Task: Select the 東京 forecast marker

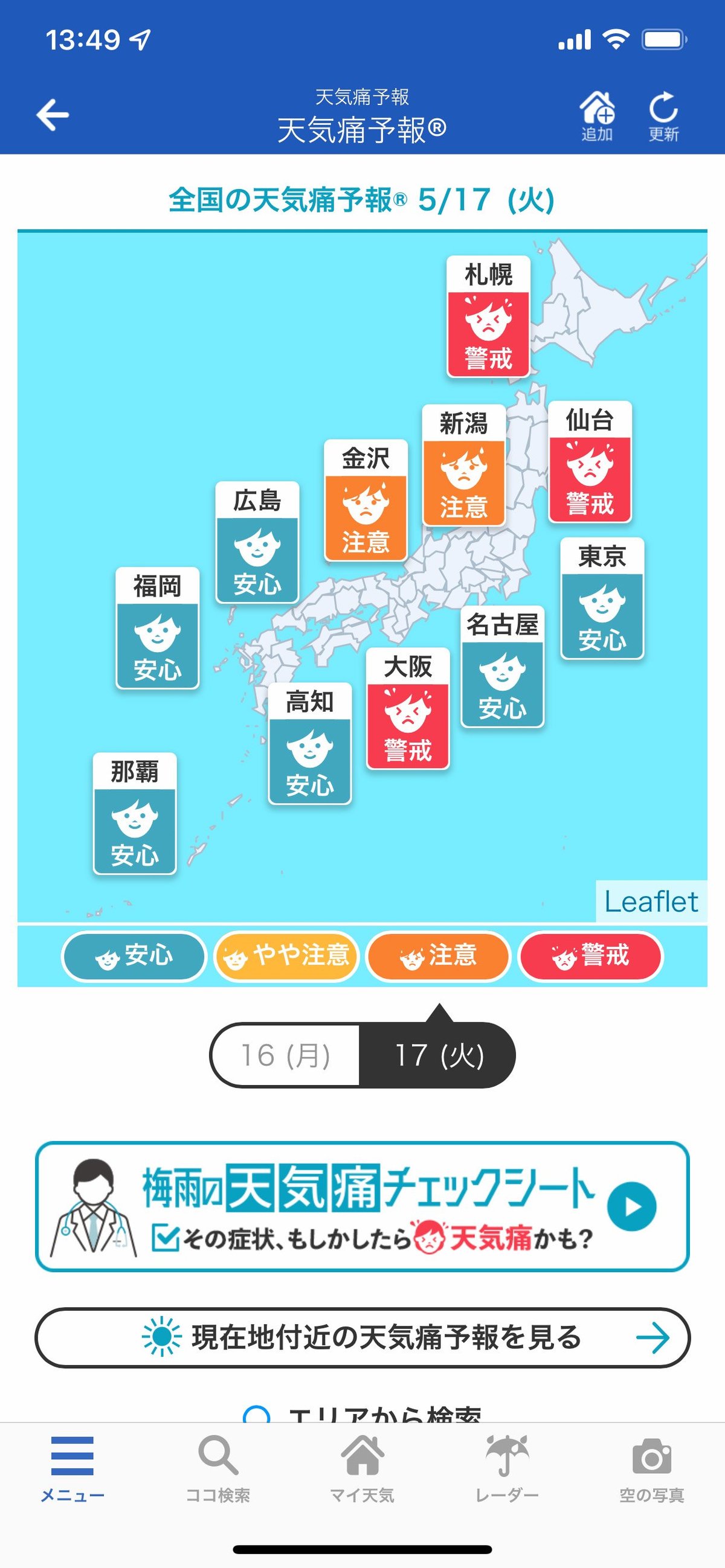Action: pyautogui.click(x=602, y=598)
